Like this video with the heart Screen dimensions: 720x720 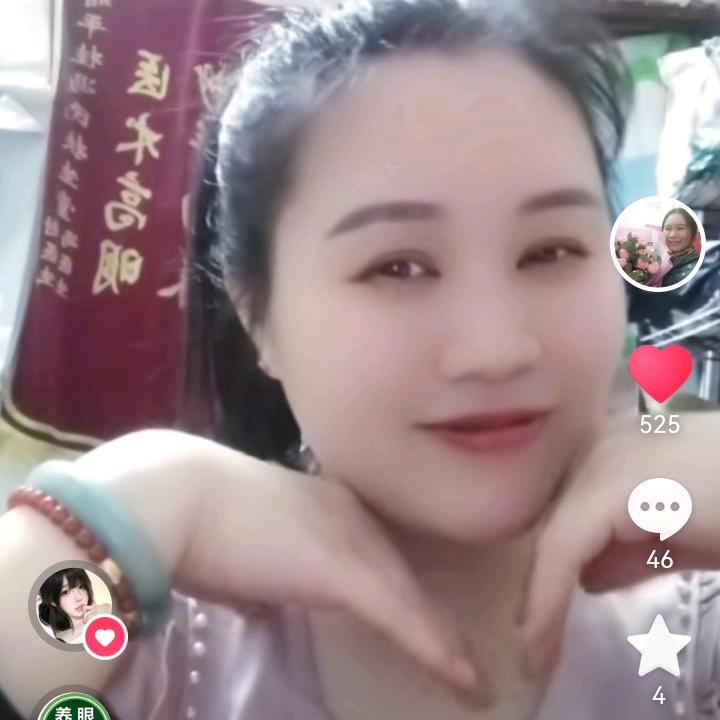coord(660,373)
